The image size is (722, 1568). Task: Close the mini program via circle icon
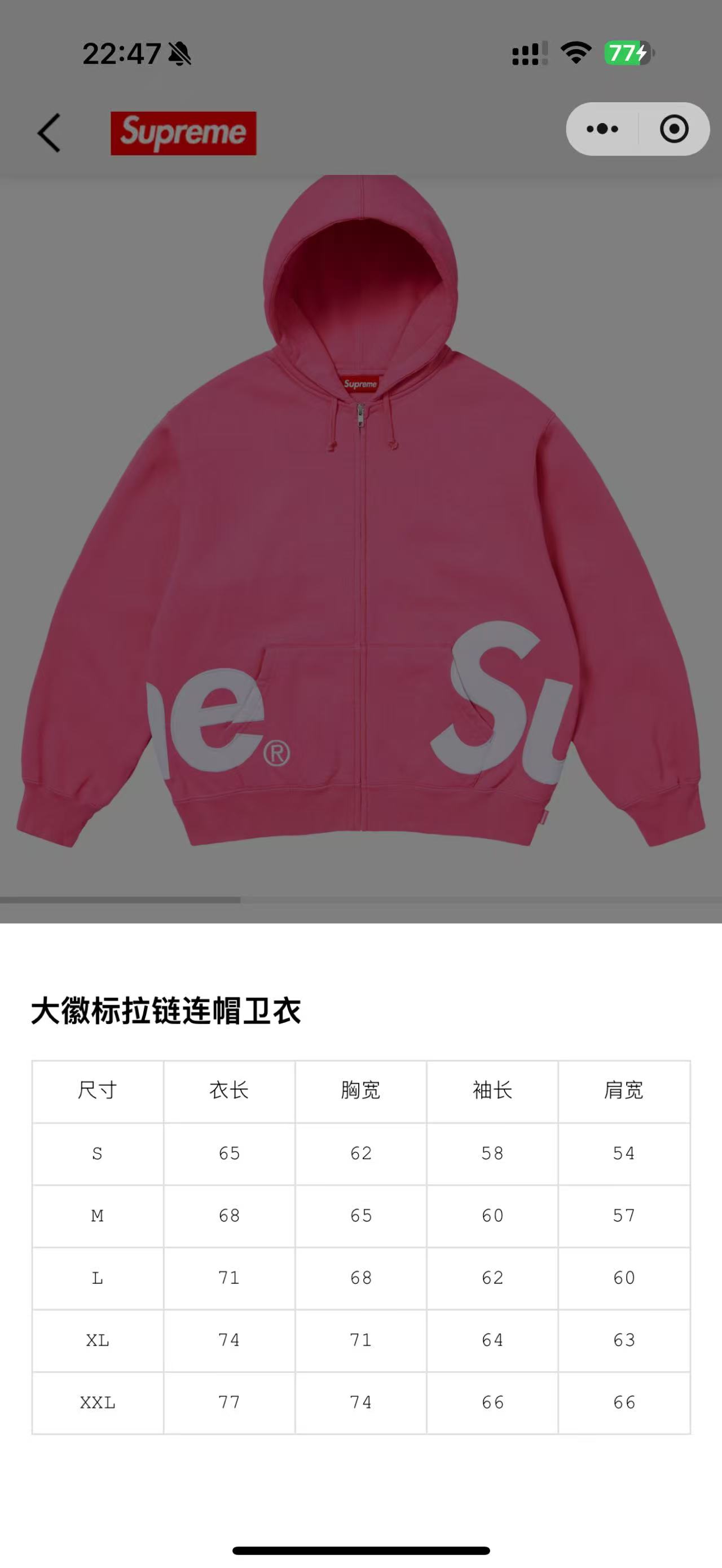(x=674, y=129)
